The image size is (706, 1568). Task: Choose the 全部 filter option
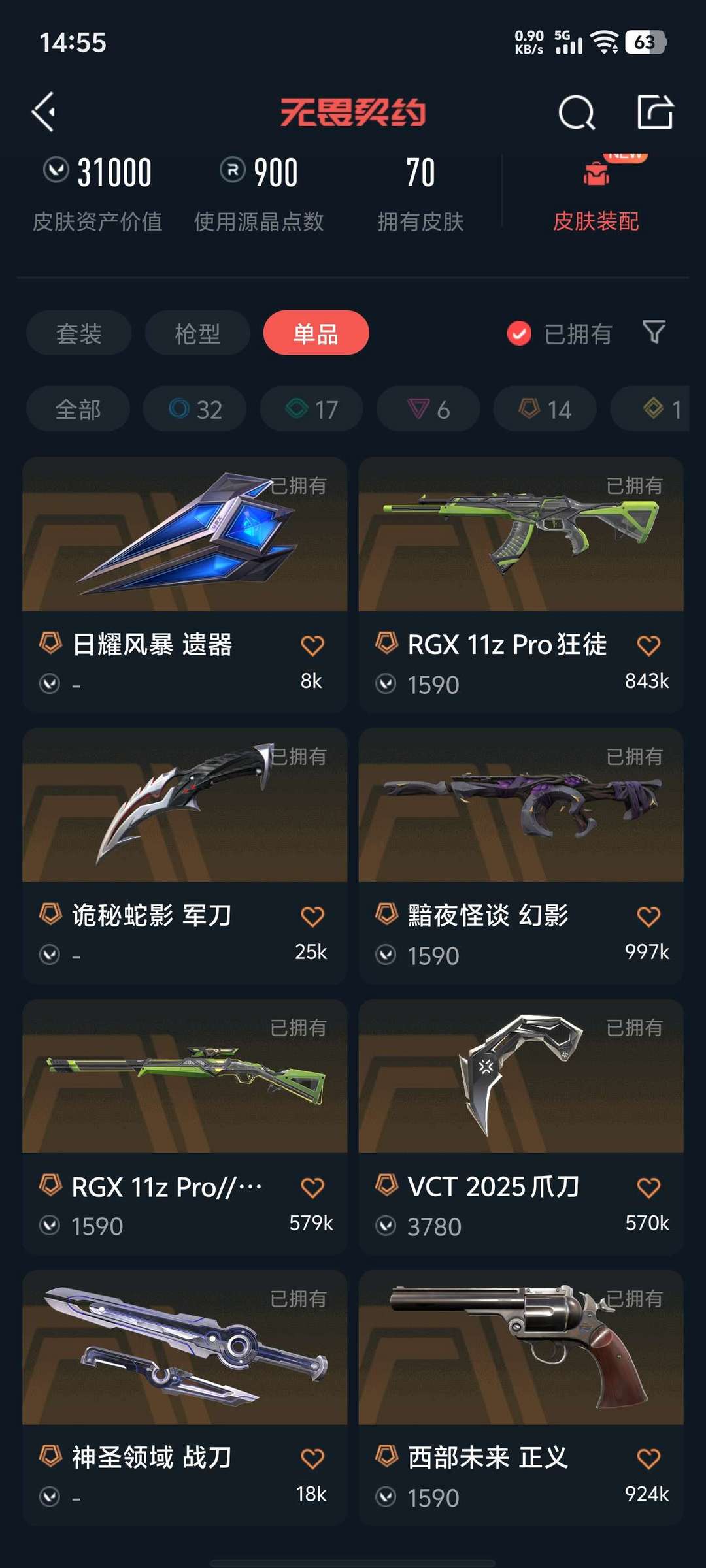[x=78, y=408]
